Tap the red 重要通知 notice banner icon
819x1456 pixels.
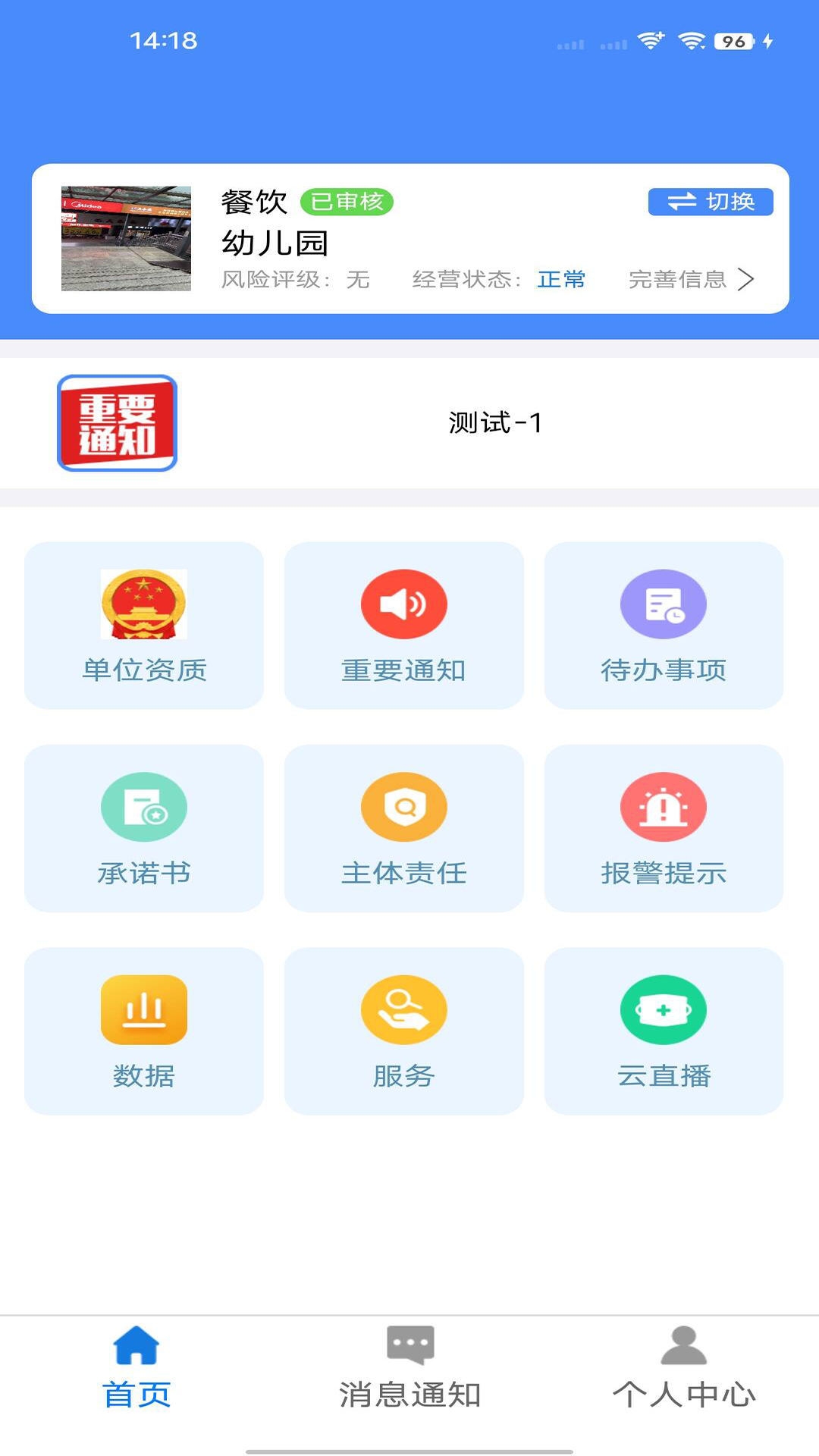116,423
